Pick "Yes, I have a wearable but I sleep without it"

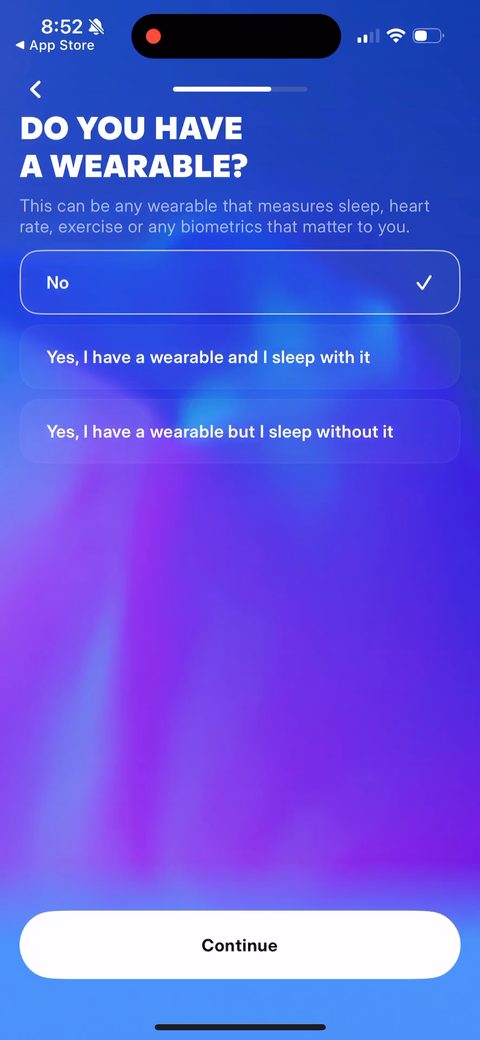point(239,432)
